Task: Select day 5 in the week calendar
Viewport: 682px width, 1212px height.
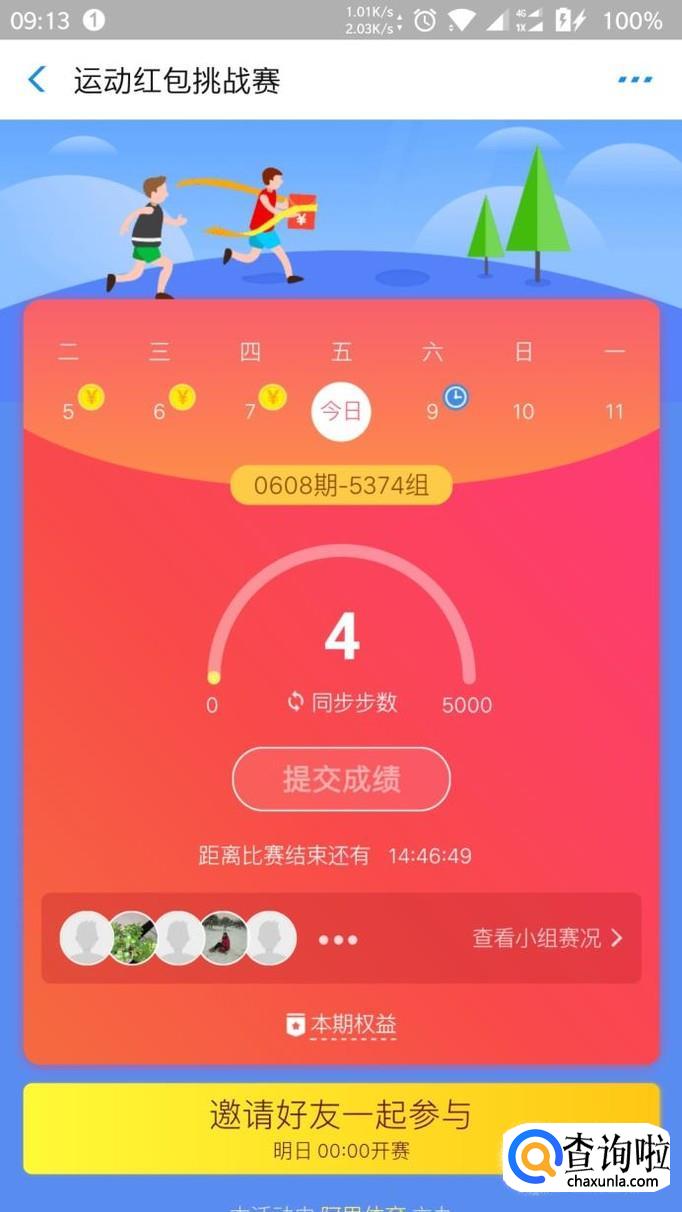Action: [x=69, y=411]
